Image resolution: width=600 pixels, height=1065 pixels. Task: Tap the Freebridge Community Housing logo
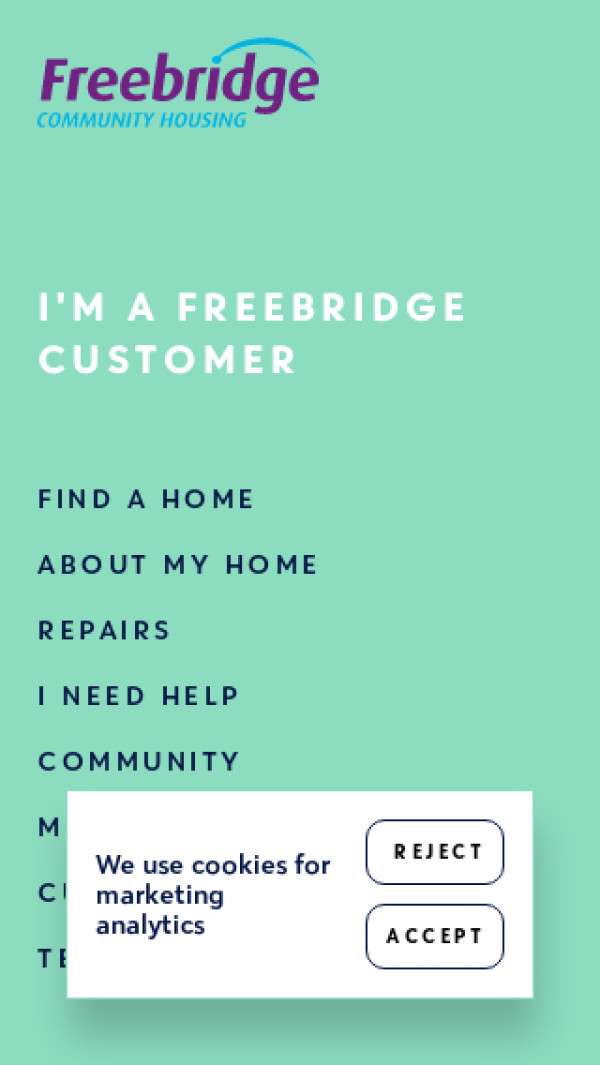coord(179,85)
